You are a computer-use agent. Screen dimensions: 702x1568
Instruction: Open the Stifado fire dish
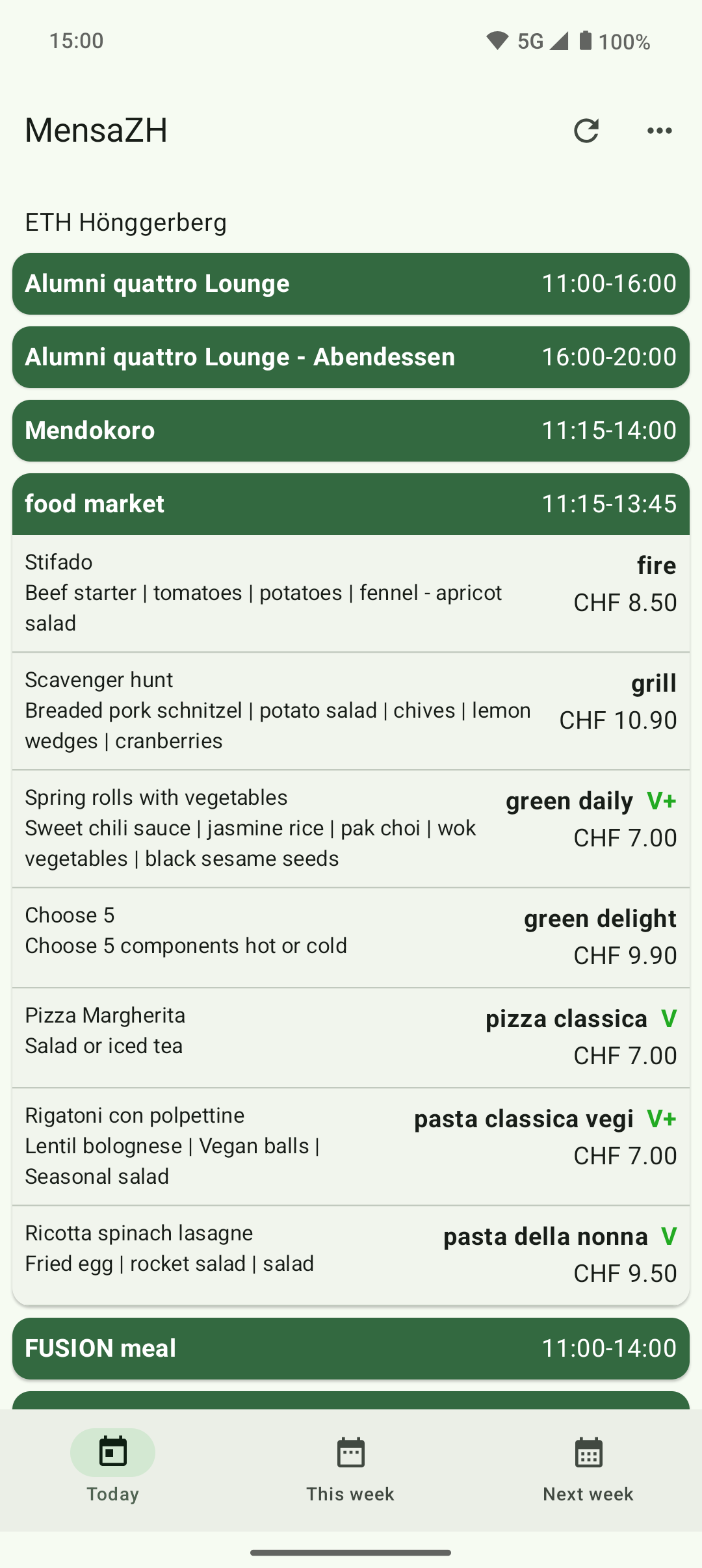[351, 593]
